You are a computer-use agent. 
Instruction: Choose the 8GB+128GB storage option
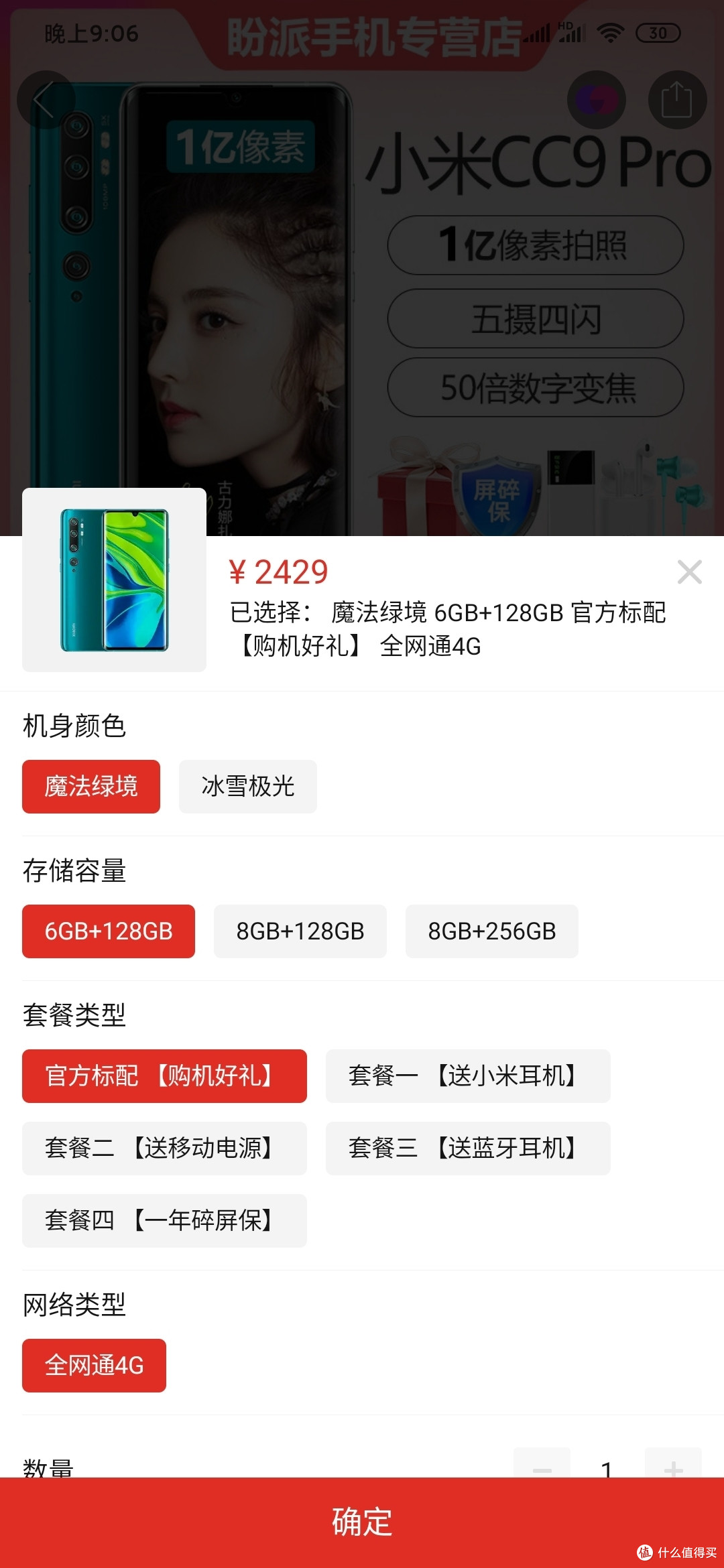(x=300, y=931)
